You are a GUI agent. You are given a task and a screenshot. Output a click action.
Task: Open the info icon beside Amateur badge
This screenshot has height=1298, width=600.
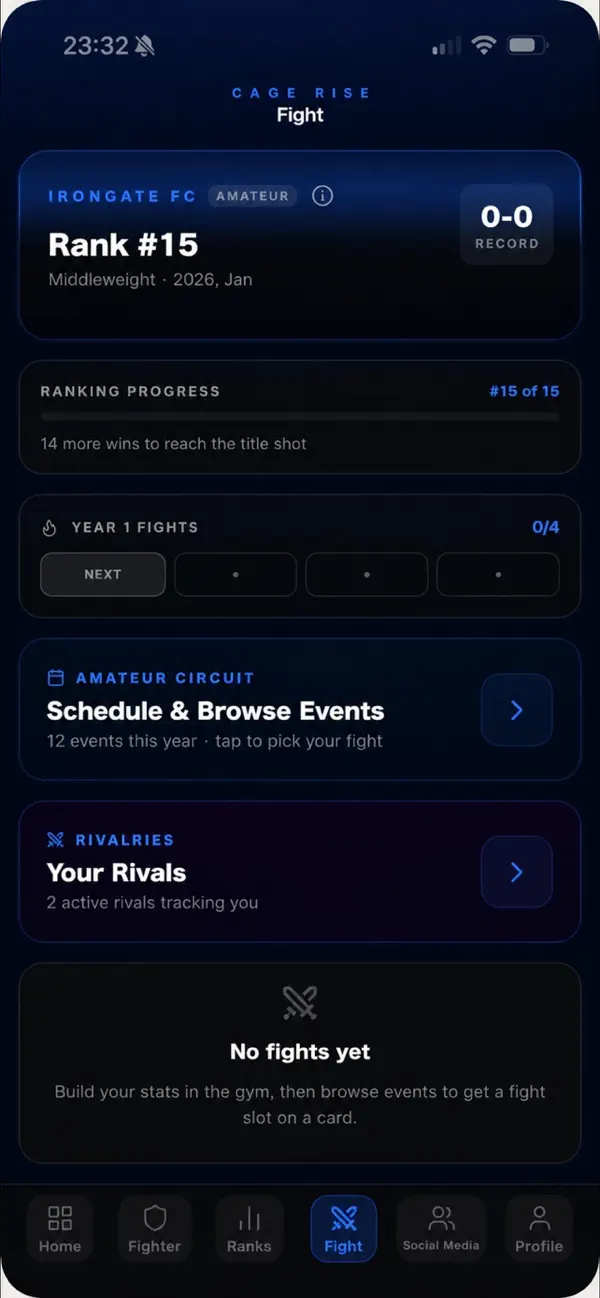pyautogui.click(x=322, y=196)
